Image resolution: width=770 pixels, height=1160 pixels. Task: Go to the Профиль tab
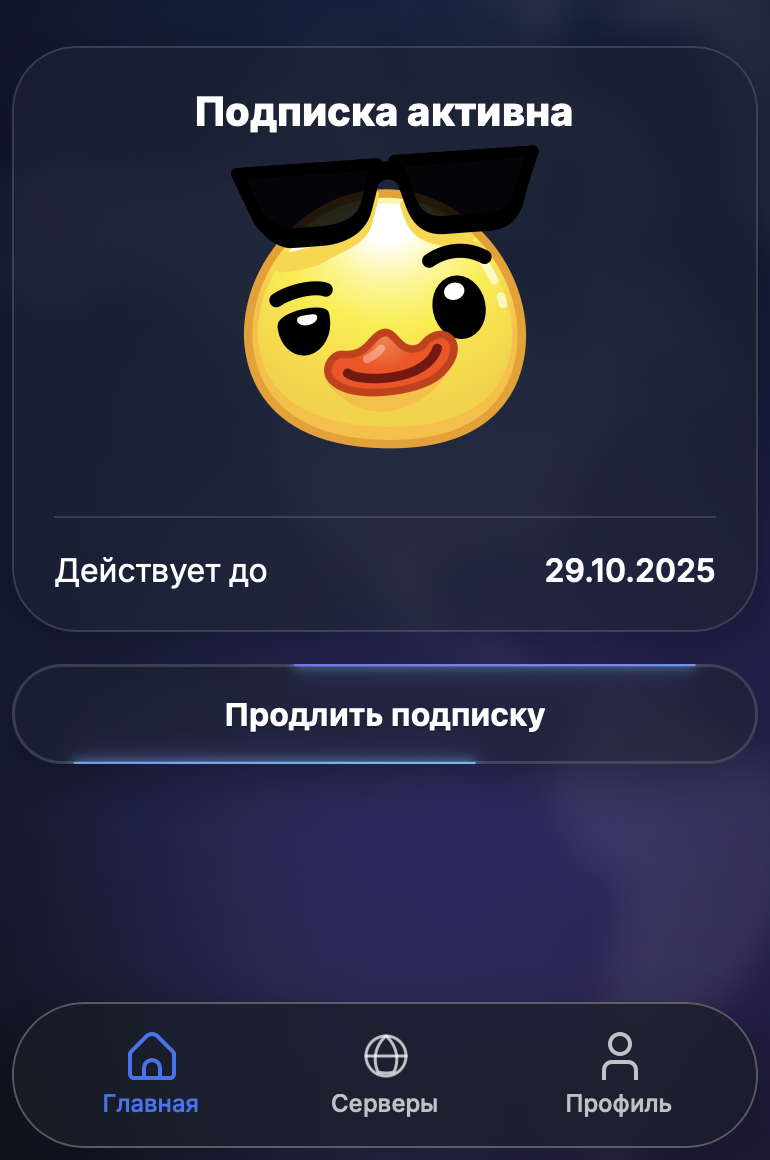point(619,1074)
